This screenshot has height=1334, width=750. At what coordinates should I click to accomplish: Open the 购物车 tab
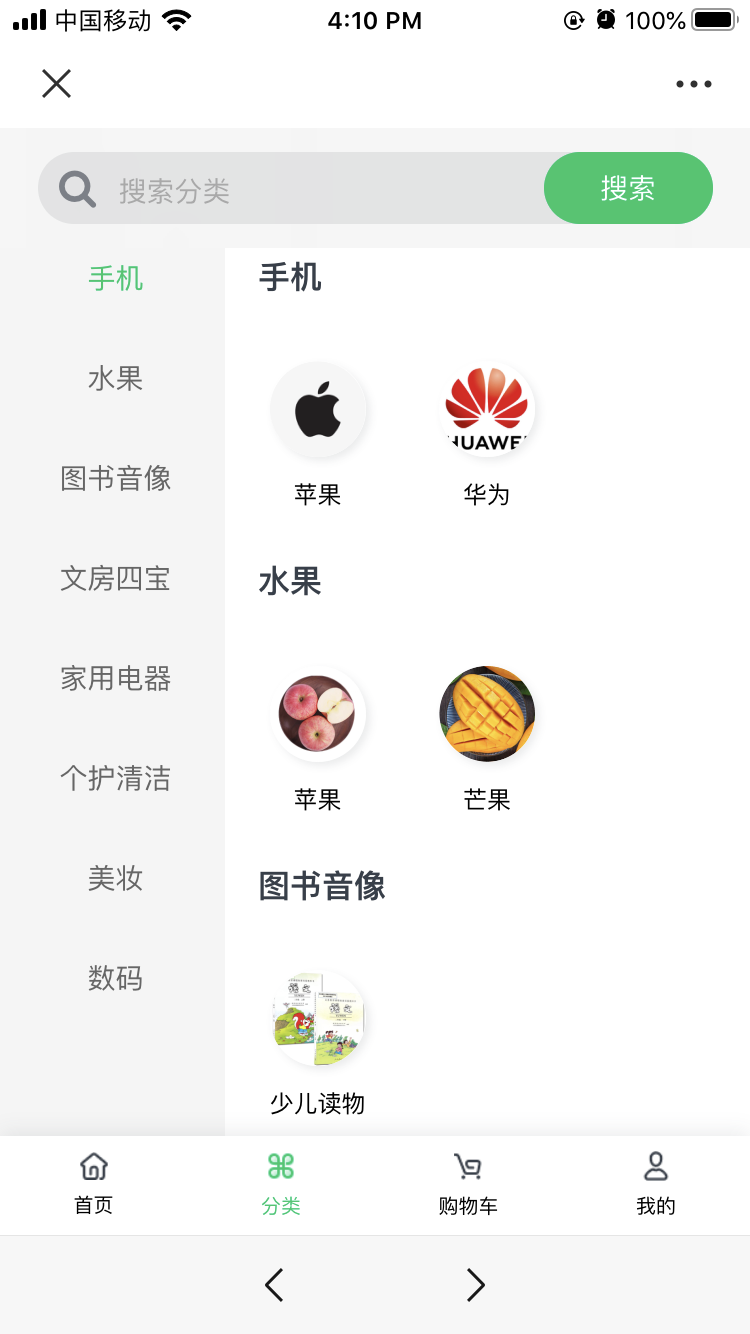click(x=468, y=1184)
